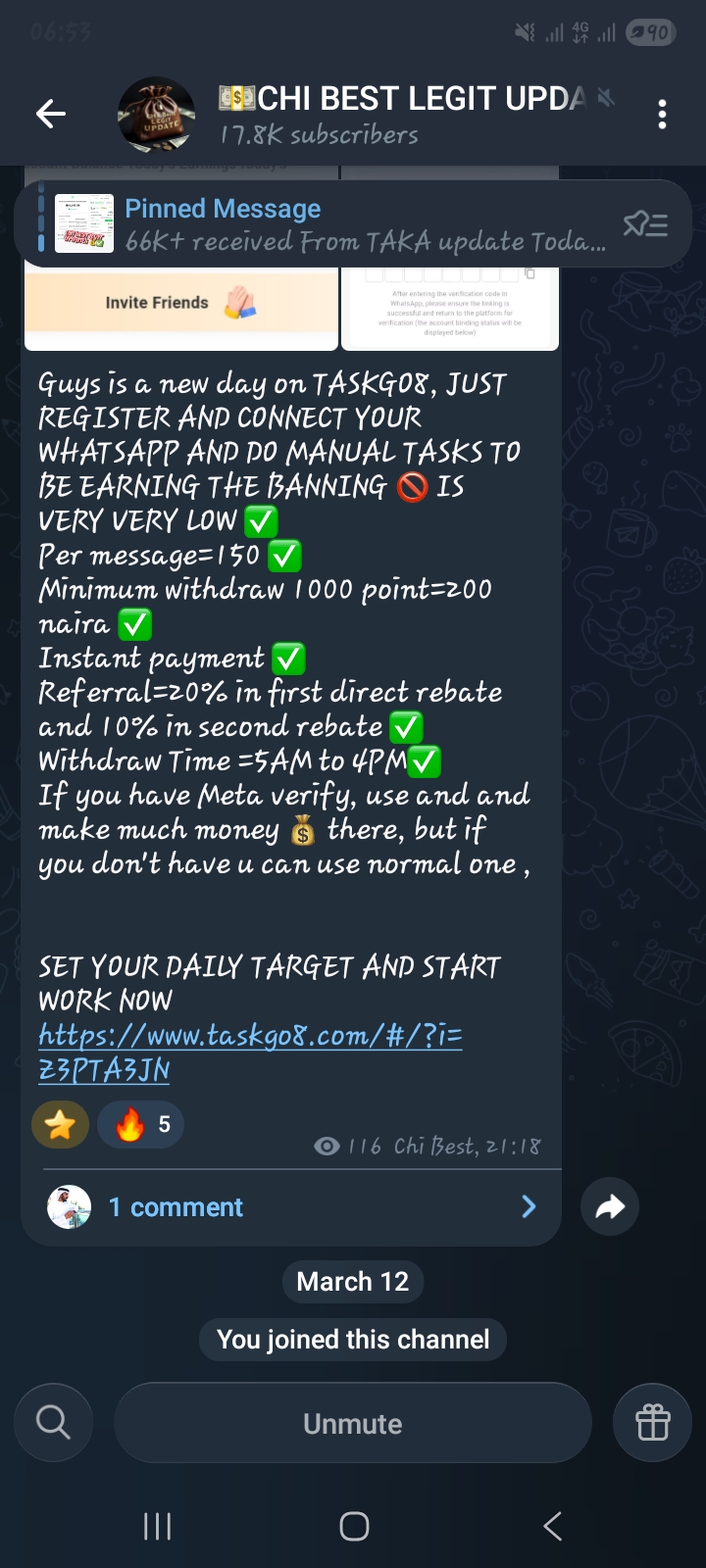React with the star emoji

point(60,1124)
